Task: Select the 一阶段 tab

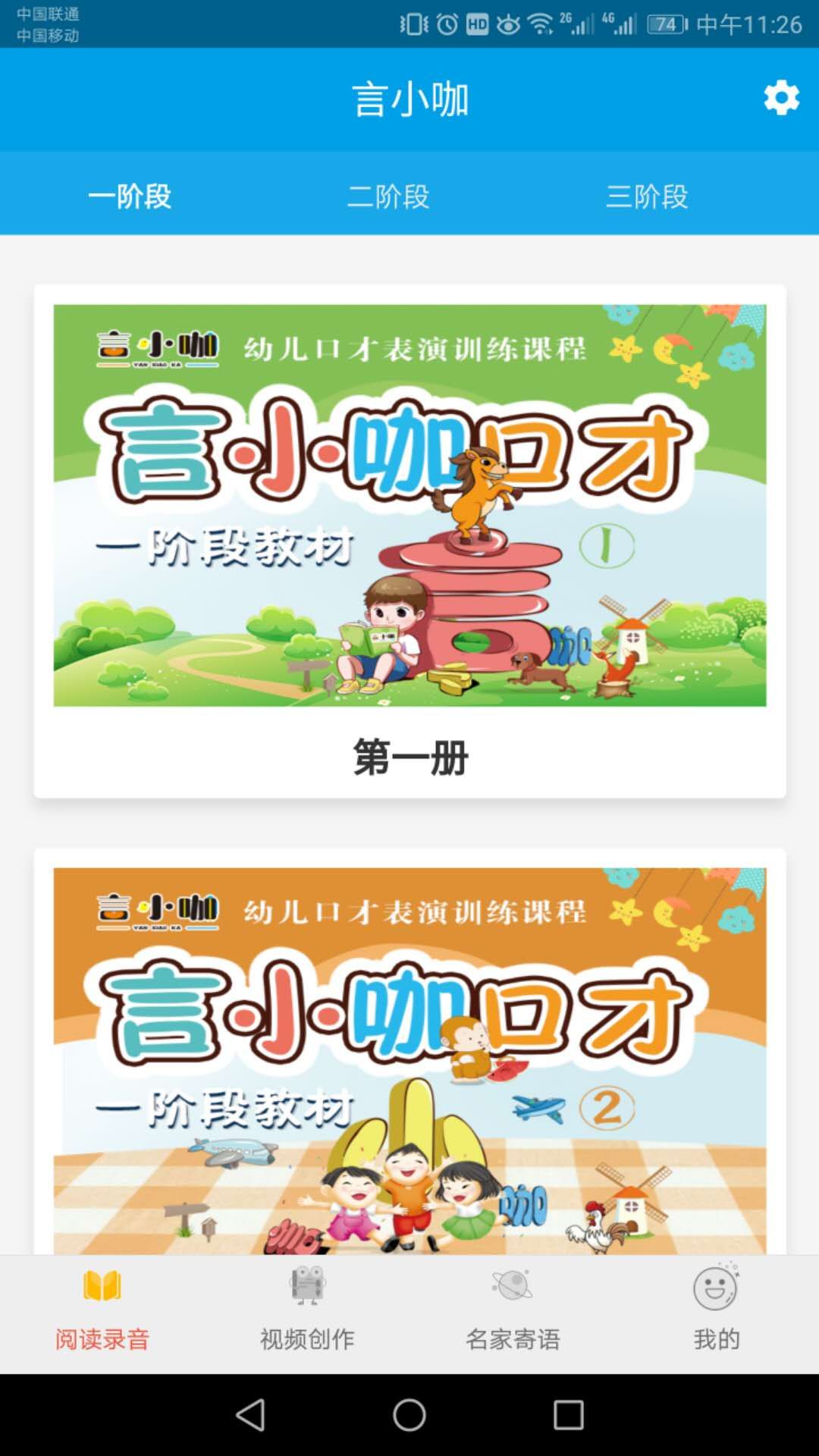Action: [130, 196]
